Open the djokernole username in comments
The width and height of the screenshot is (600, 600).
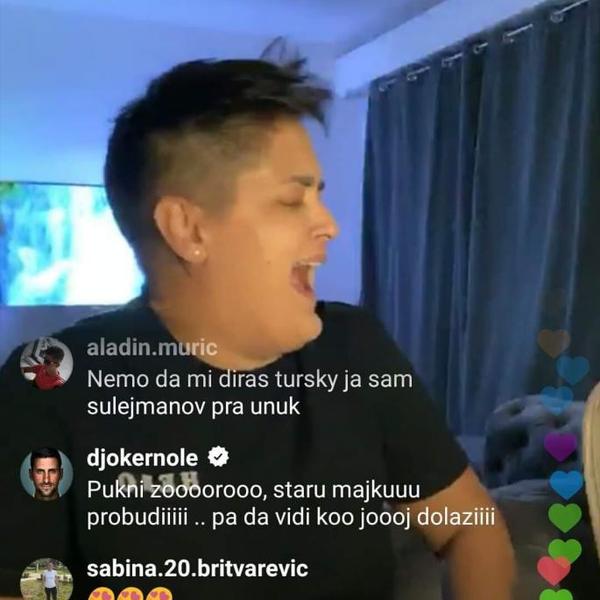(143, 457)
